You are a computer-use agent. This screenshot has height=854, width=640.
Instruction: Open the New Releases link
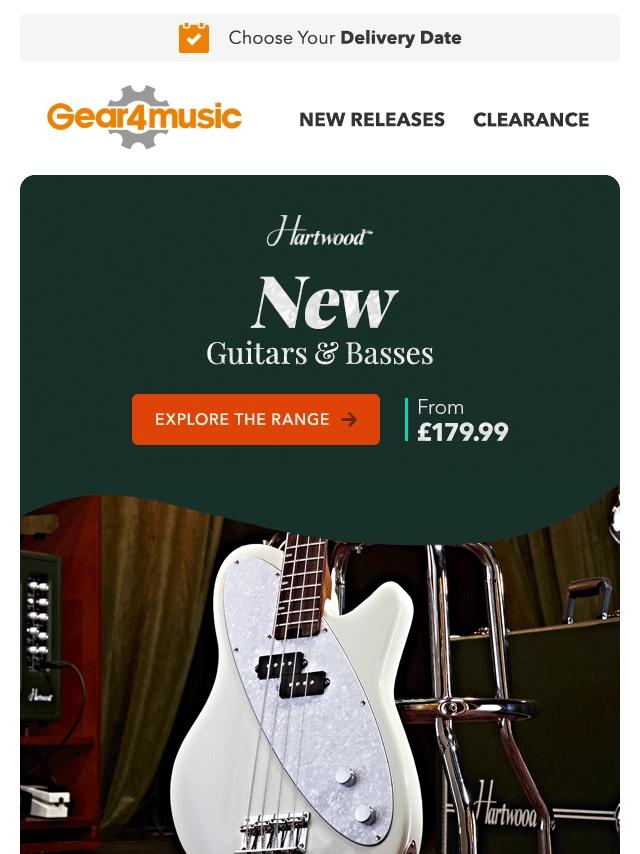(372, 120)
